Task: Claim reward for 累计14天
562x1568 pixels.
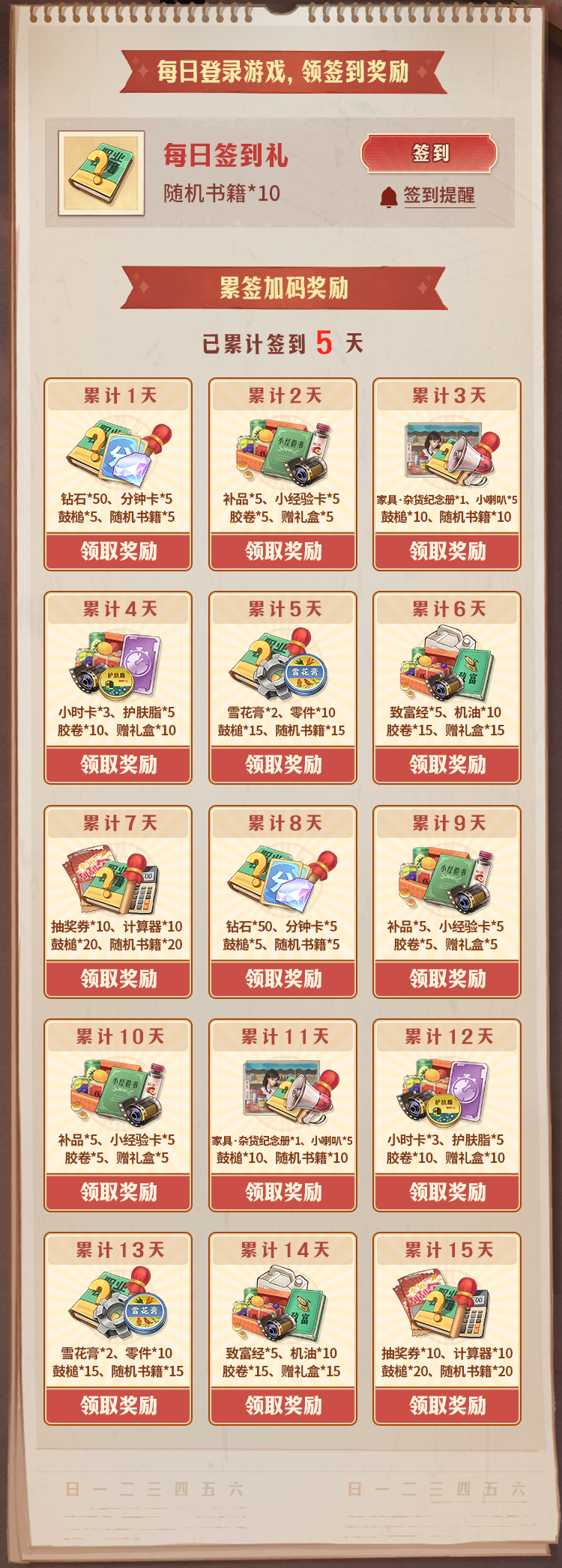Action: (282, 1406)
